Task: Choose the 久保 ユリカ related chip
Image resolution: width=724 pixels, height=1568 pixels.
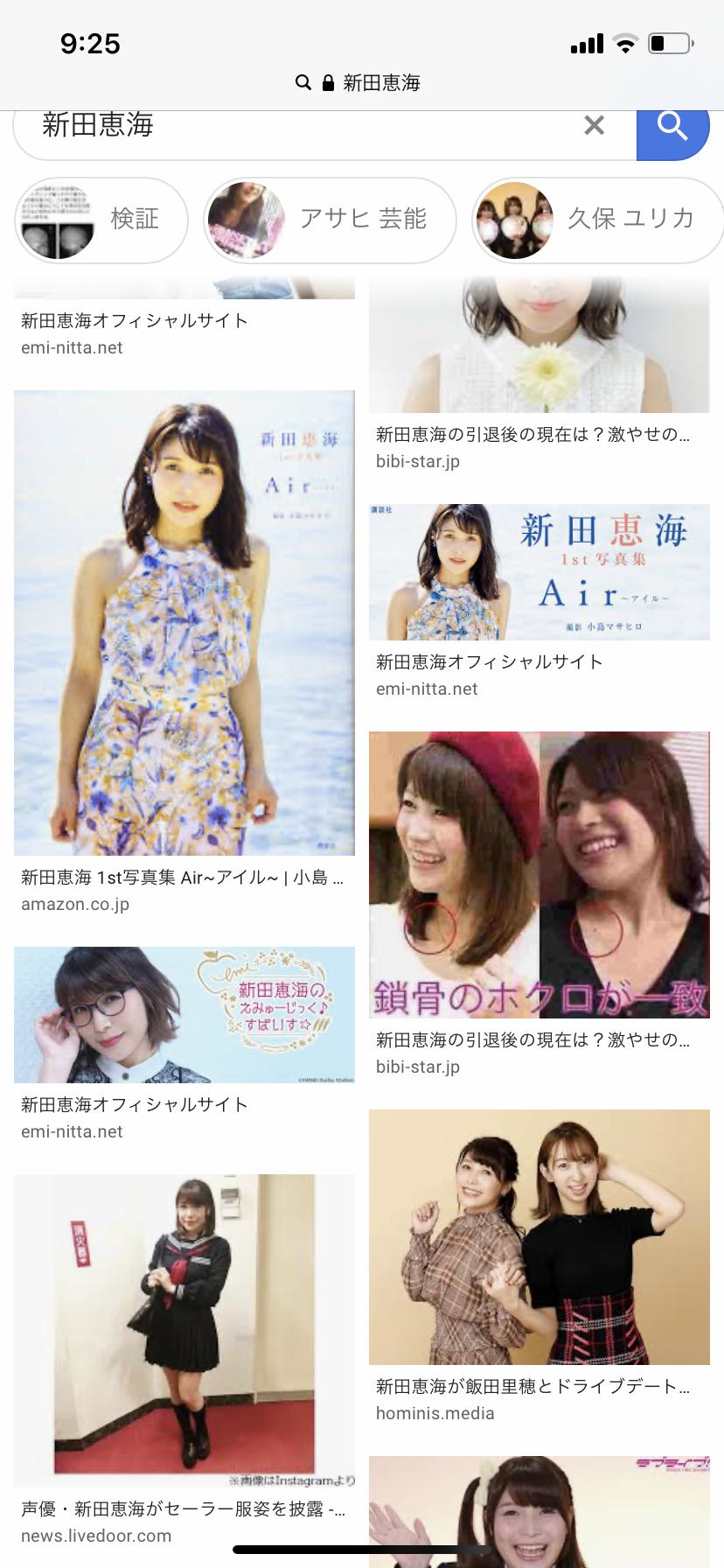Action: [597, 220]
